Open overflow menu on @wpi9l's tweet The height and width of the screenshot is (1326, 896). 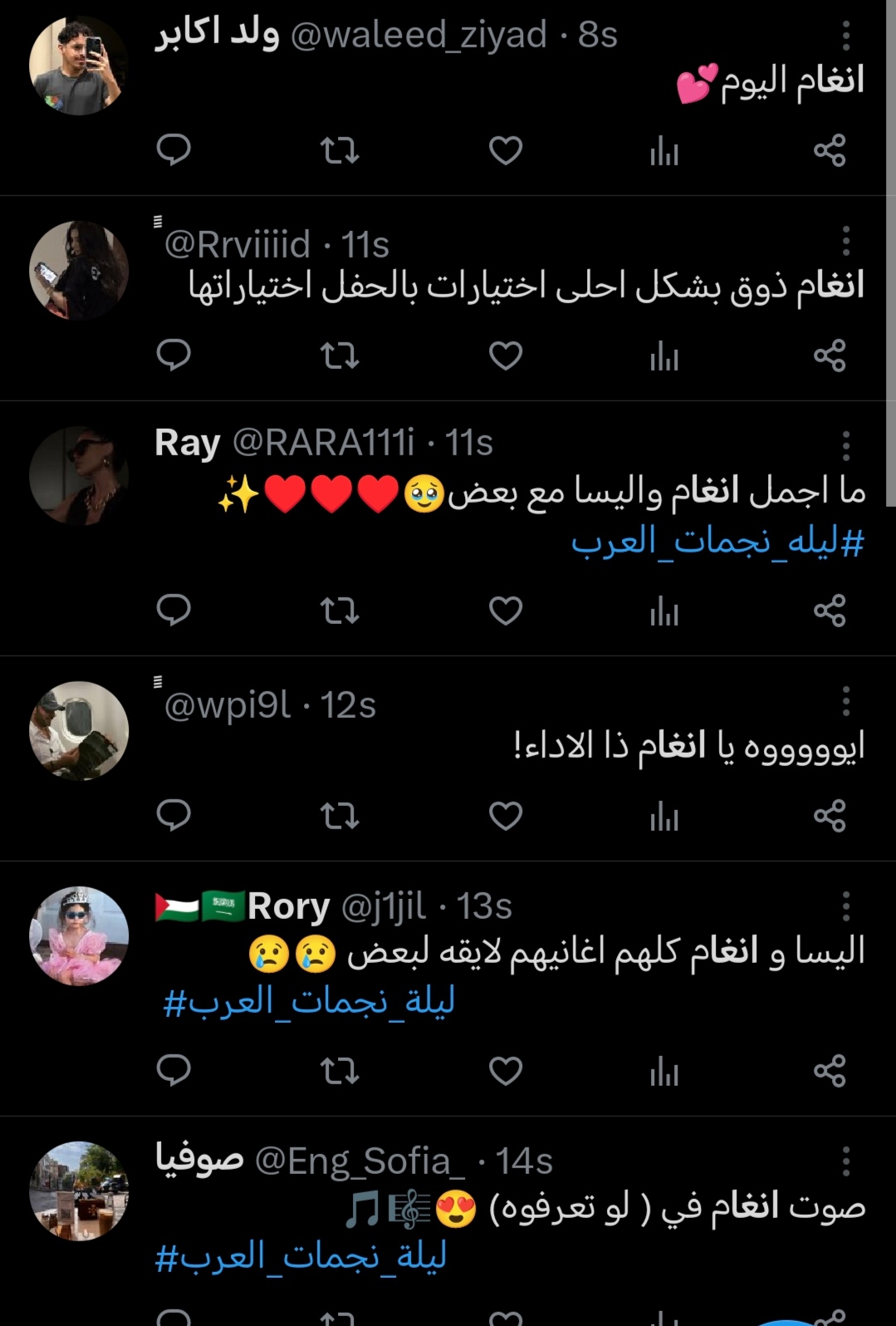click(845, 701)
